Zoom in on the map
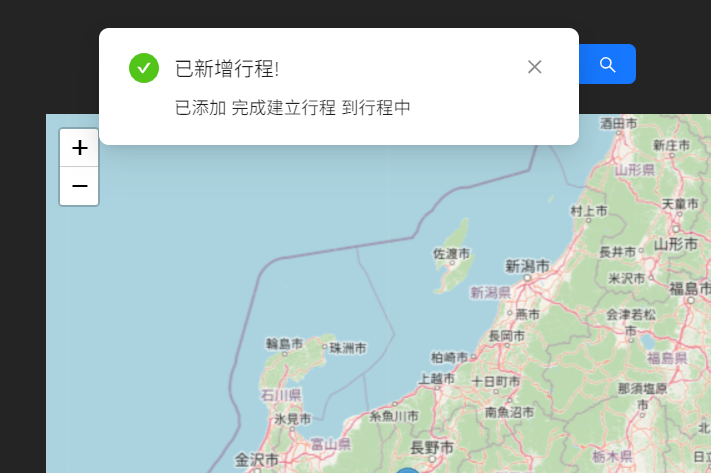 [x=79, y=148]
